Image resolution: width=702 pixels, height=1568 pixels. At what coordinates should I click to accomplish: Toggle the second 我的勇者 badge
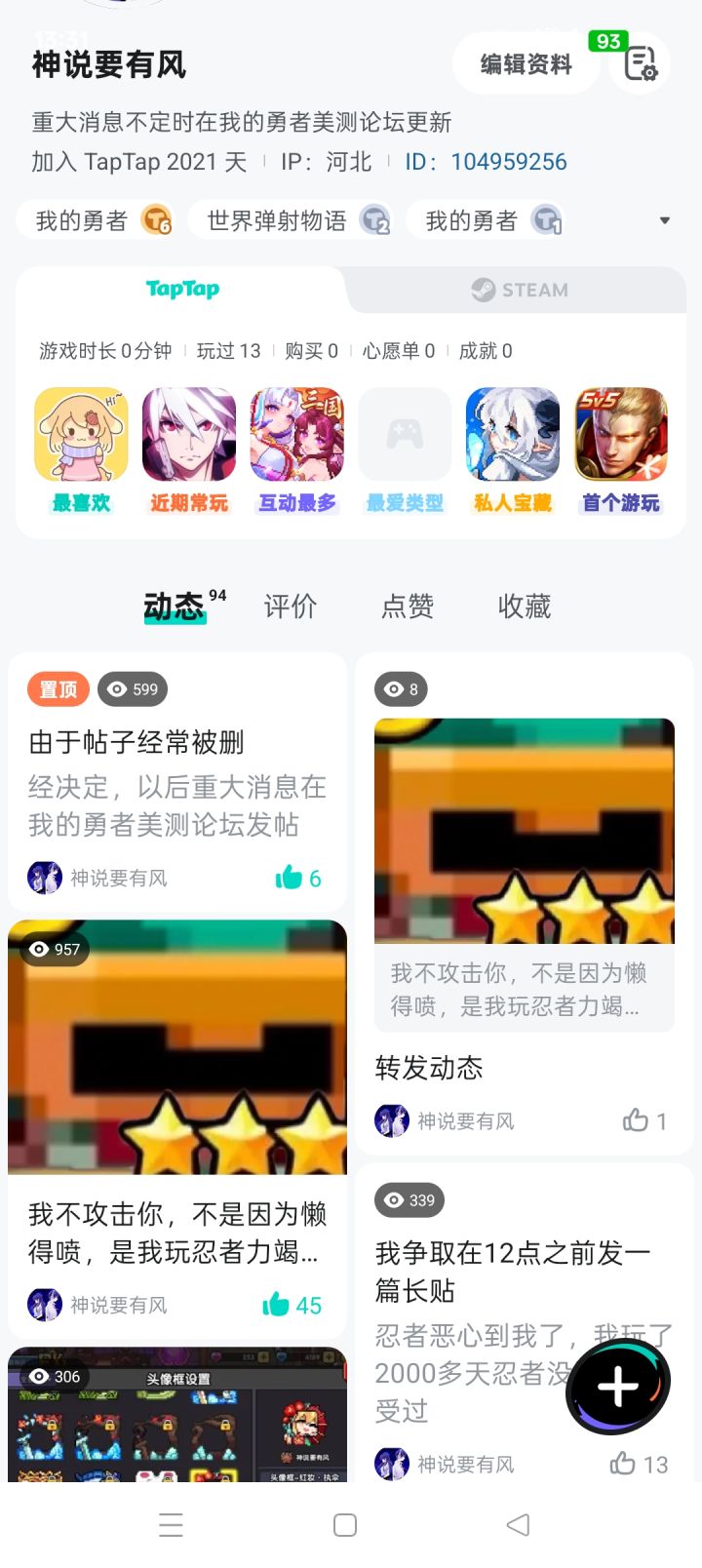pos(487,220)
